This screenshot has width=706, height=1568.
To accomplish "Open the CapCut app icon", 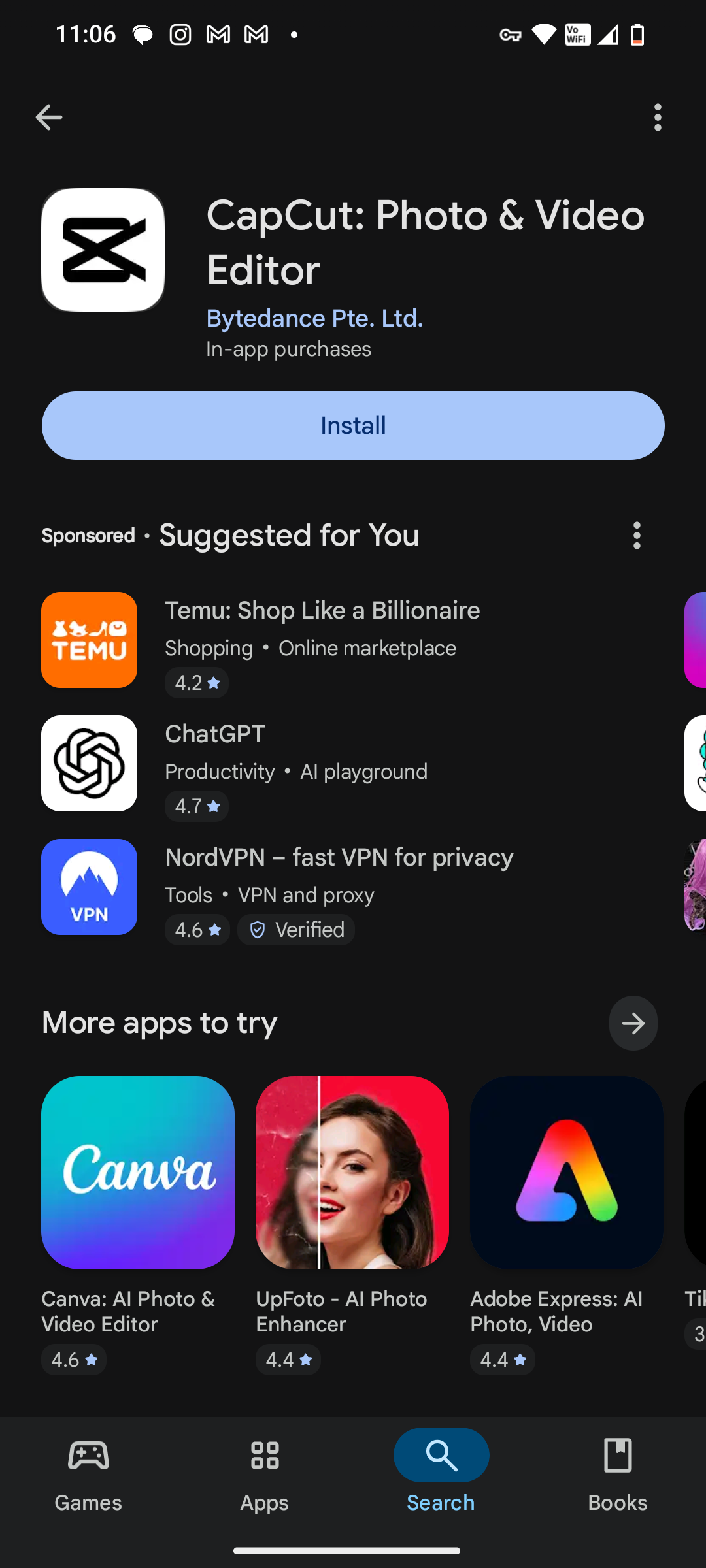I will 103,250.
